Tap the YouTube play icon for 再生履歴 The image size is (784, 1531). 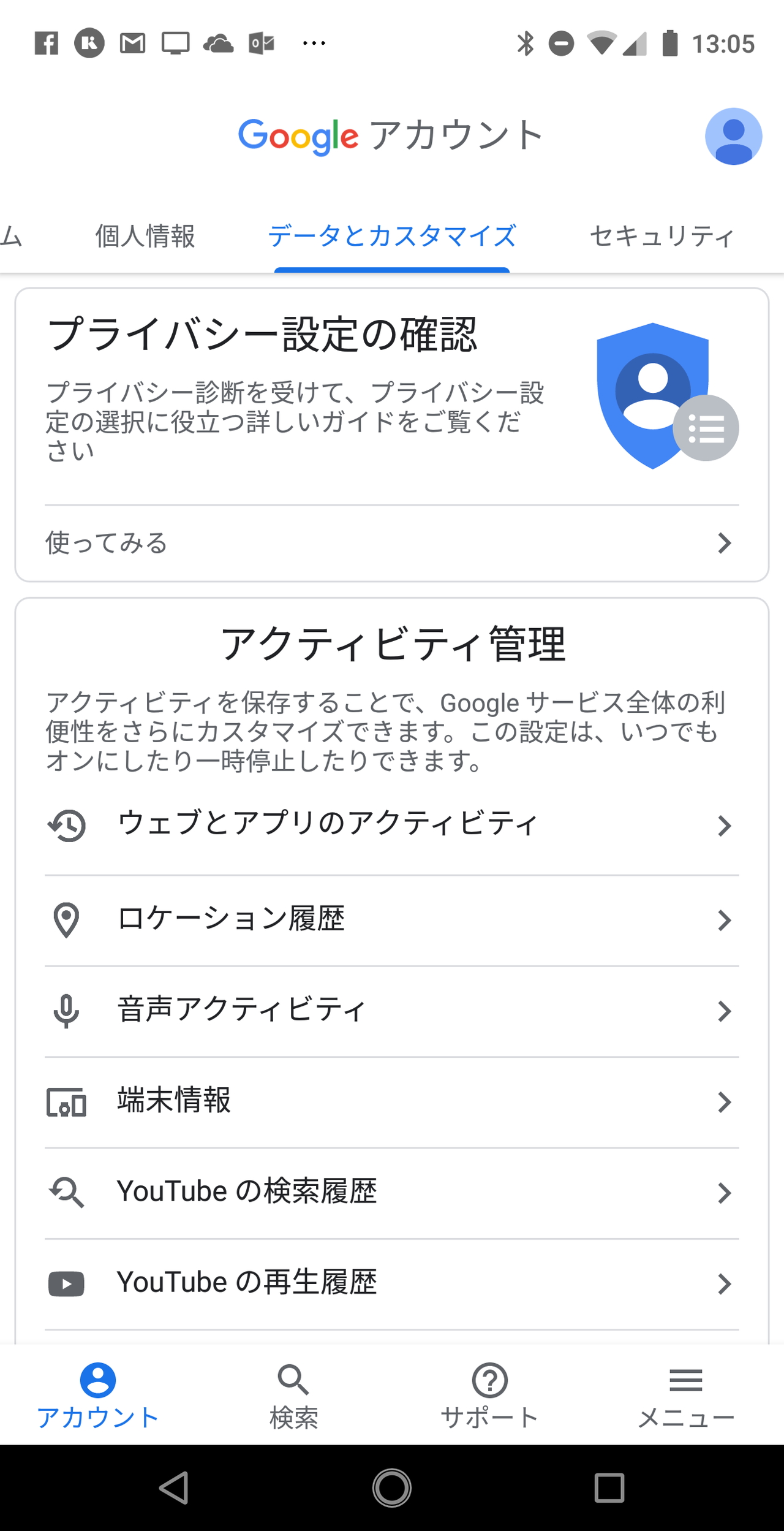coord(66,1283)
